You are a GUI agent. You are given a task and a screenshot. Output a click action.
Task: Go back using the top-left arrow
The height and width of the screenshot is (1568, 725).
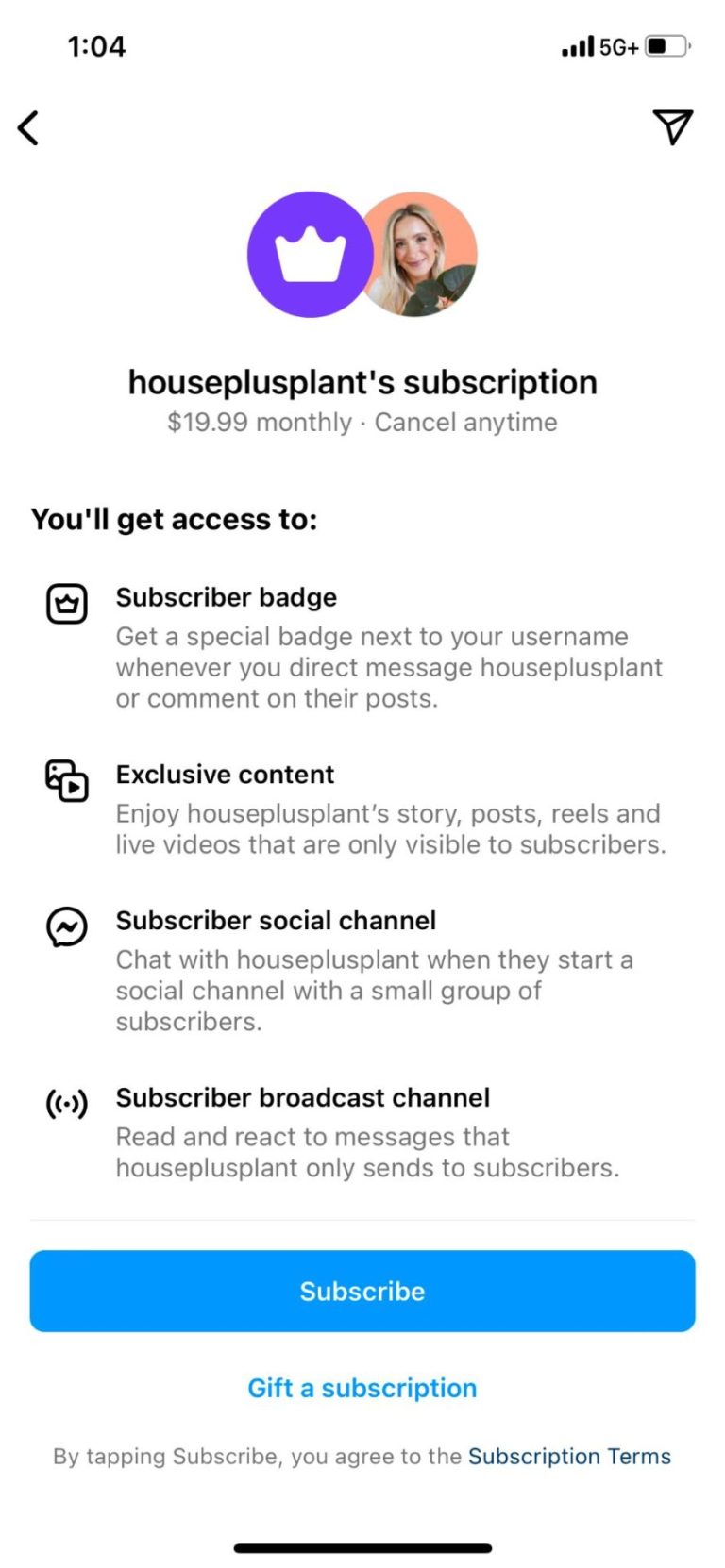pyautogui.click(x=28, y=127)
